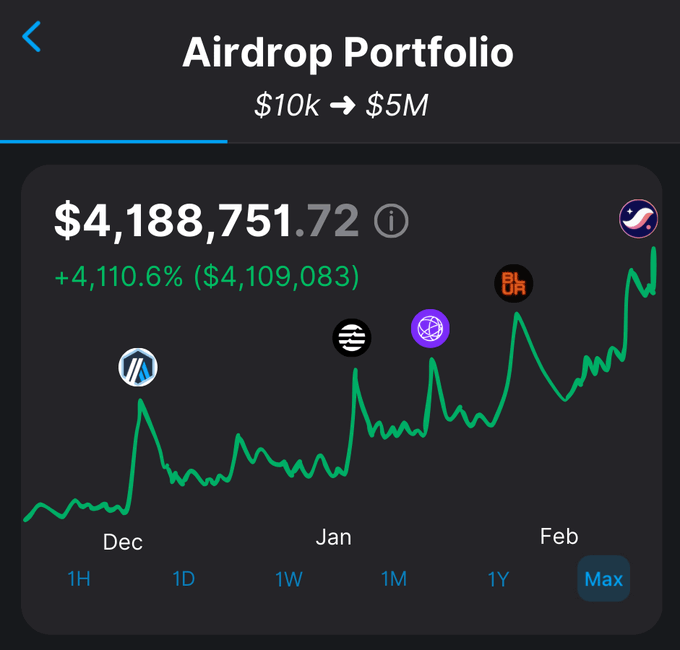Tap the Max range option
This screenshot has height=650, width=680.
603,579
